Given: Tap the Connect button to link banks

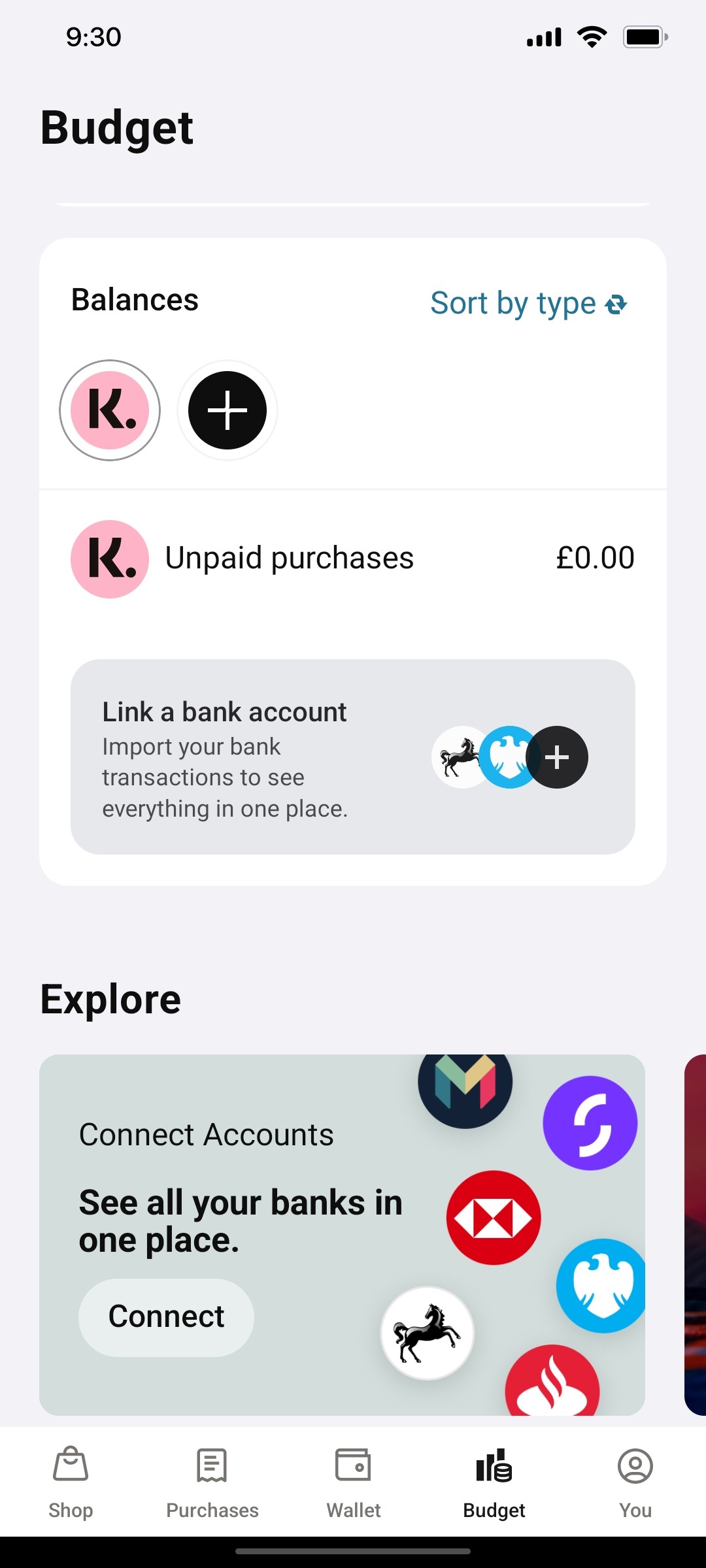Looking at the screenshot, I should 165,1316.
